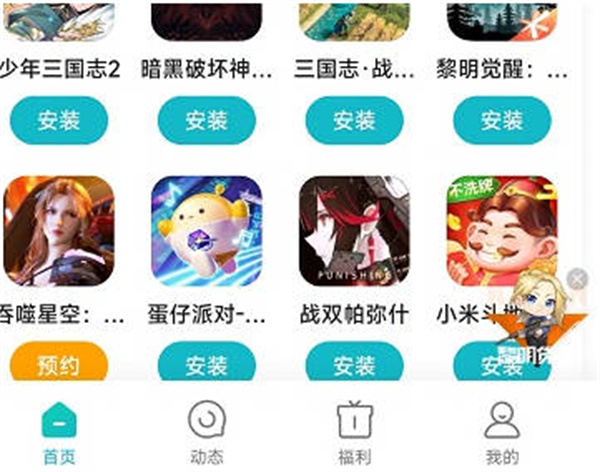The width and height of the screenshot is (600, 472).
Task: Go to 我的 tab
Action: [x=502, y=432]
